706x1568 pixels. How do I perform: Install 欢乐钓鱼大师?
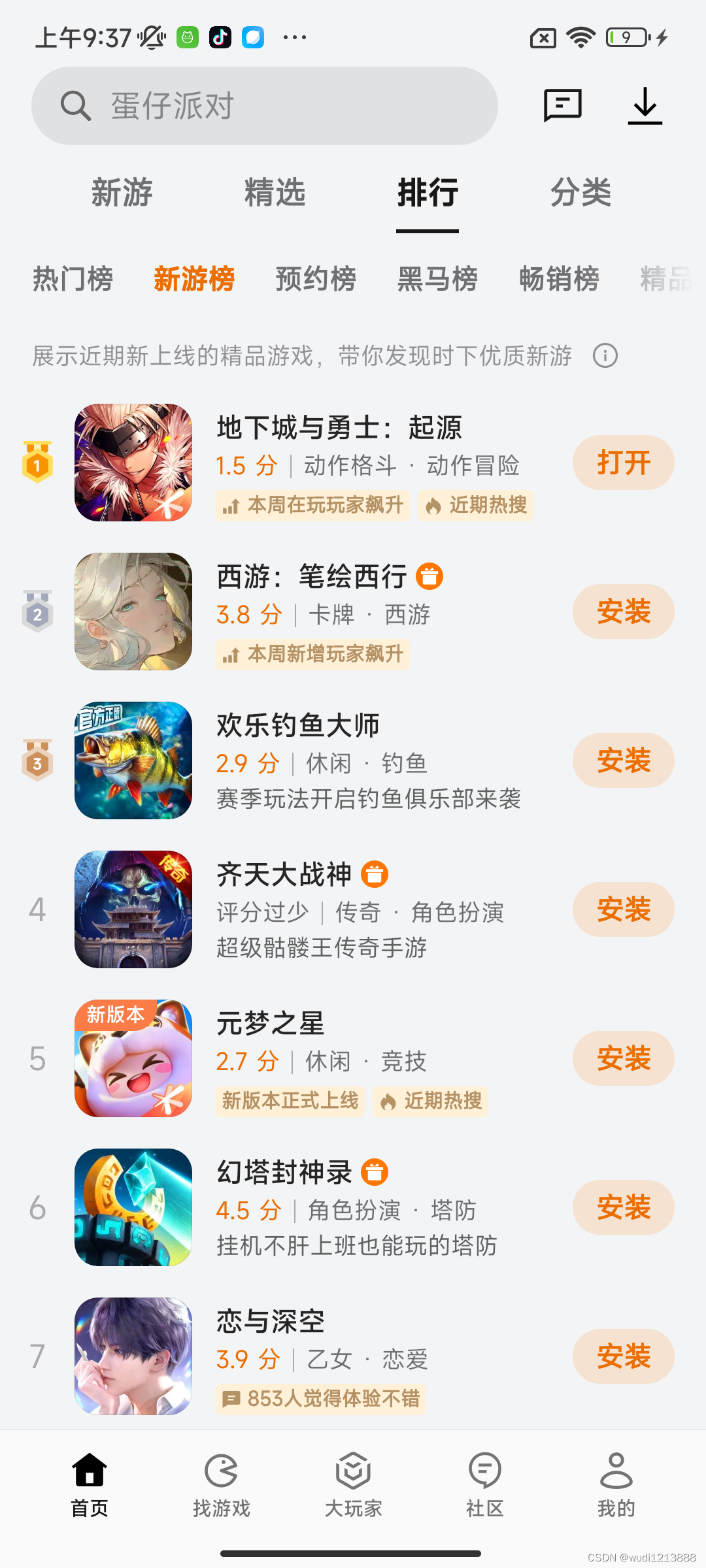pos(624,760)
